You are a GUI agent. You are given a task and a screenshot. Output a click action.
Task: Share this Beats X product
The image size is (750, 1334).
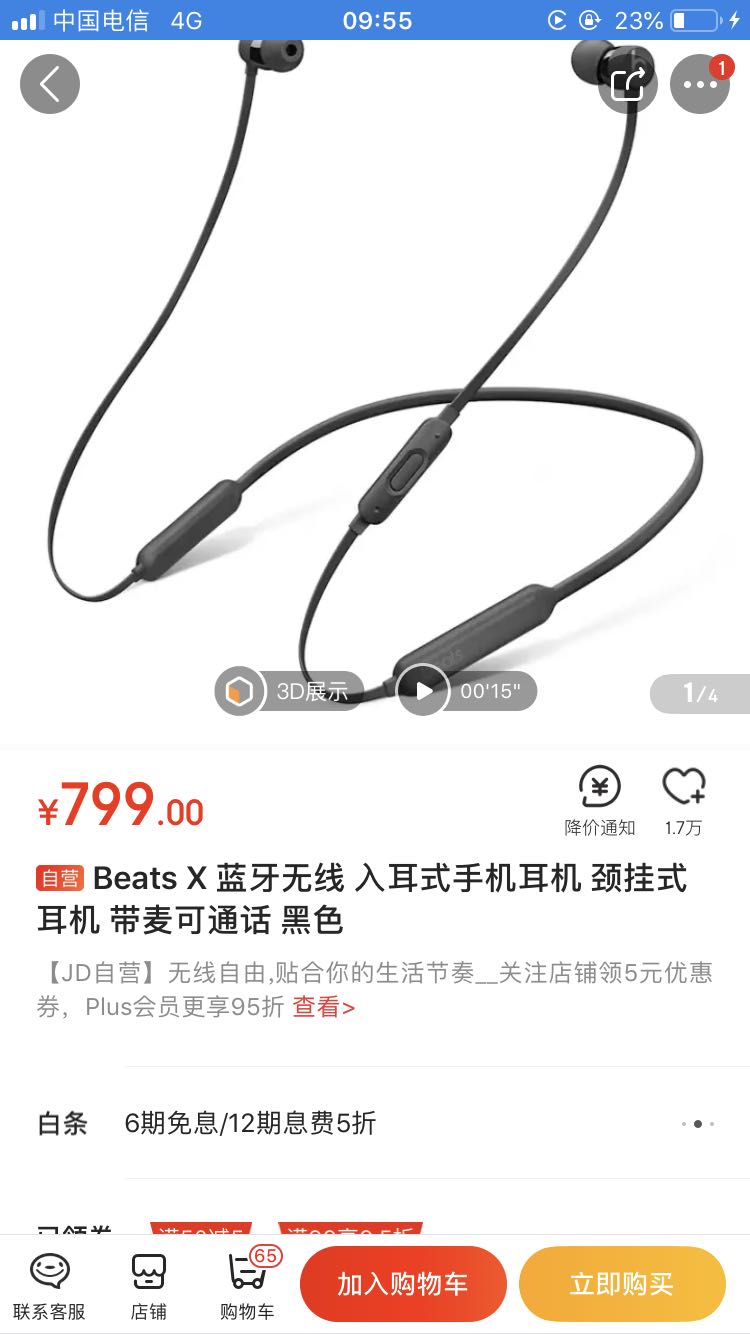coord(628,84)
